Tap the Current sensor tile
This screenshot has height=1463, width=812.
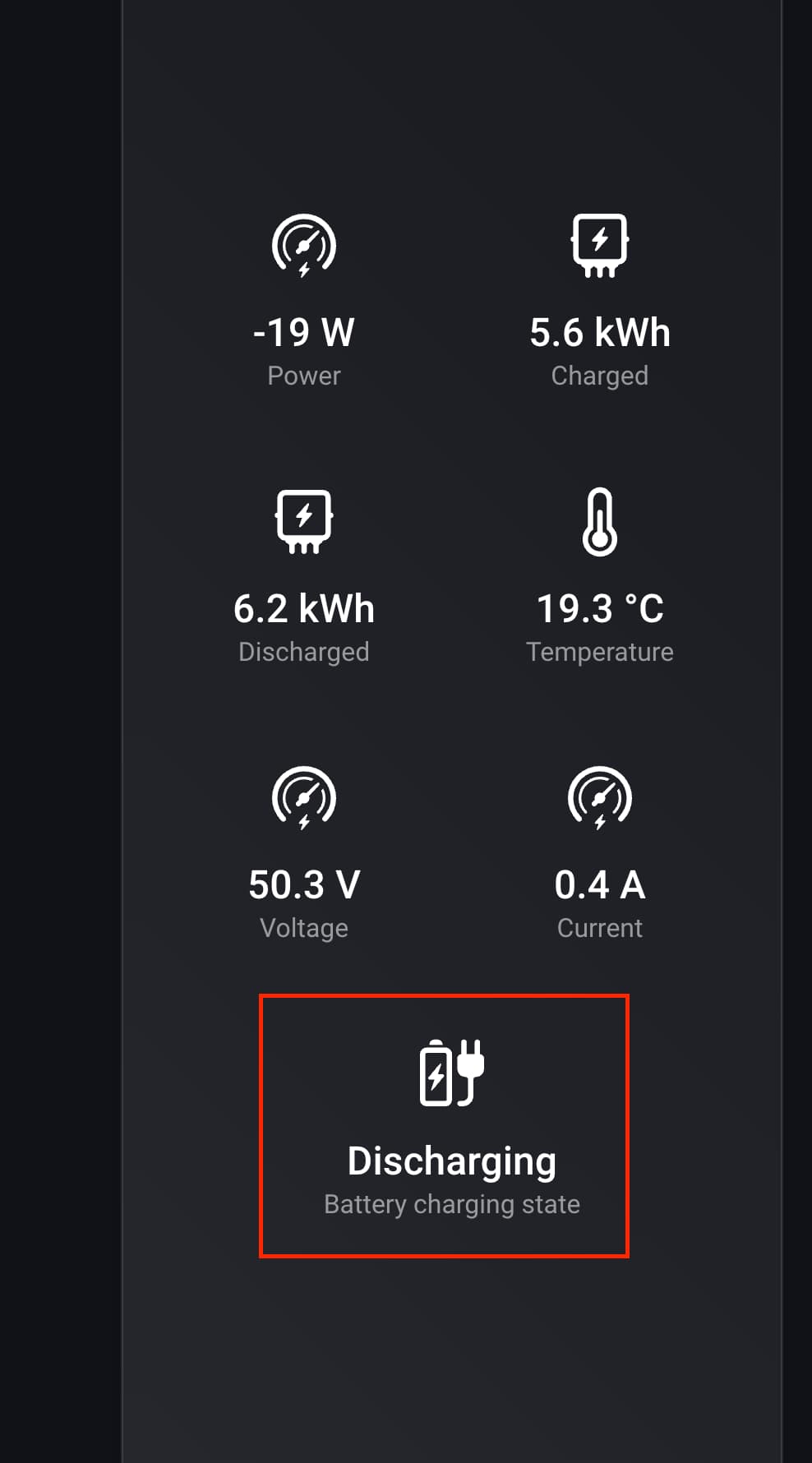(600, 853)
